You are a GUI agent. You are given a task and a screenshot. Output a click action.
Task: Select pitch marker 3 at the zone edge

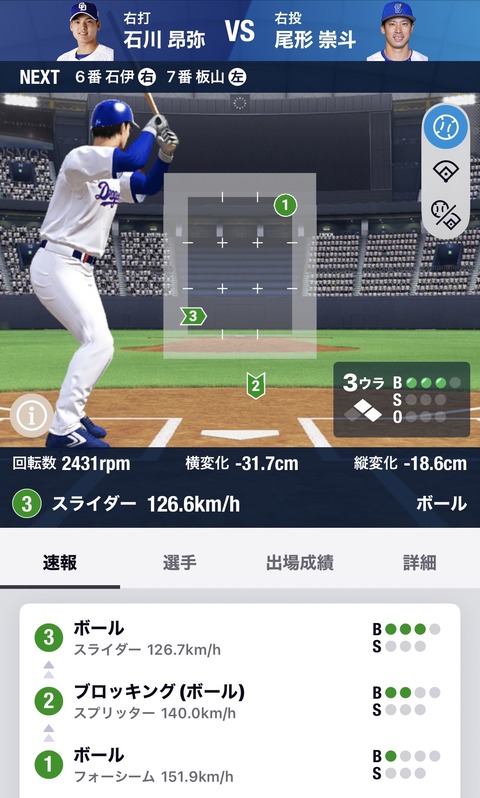193,316
